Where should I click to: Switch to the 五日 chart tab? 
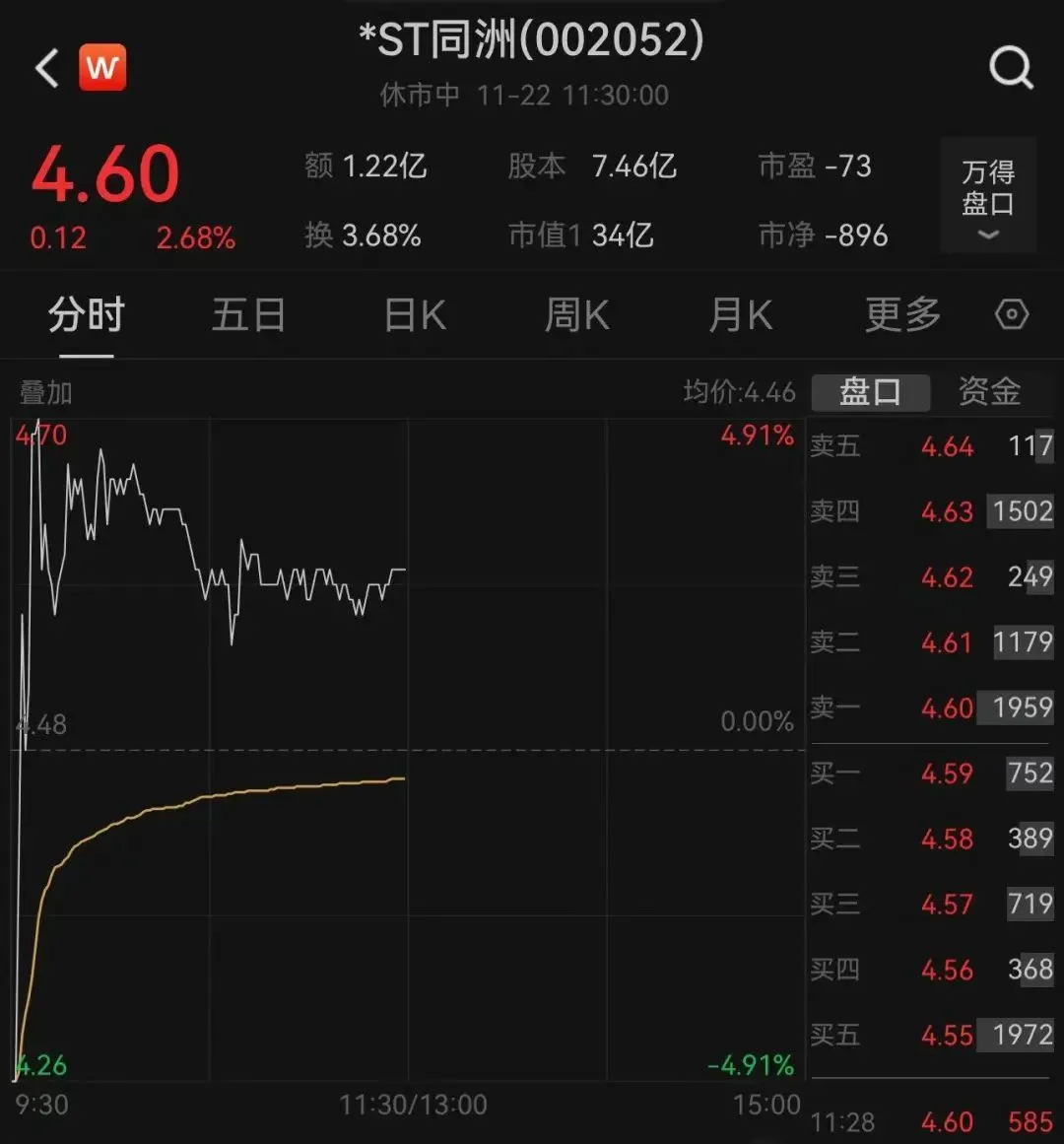[248, 315]
